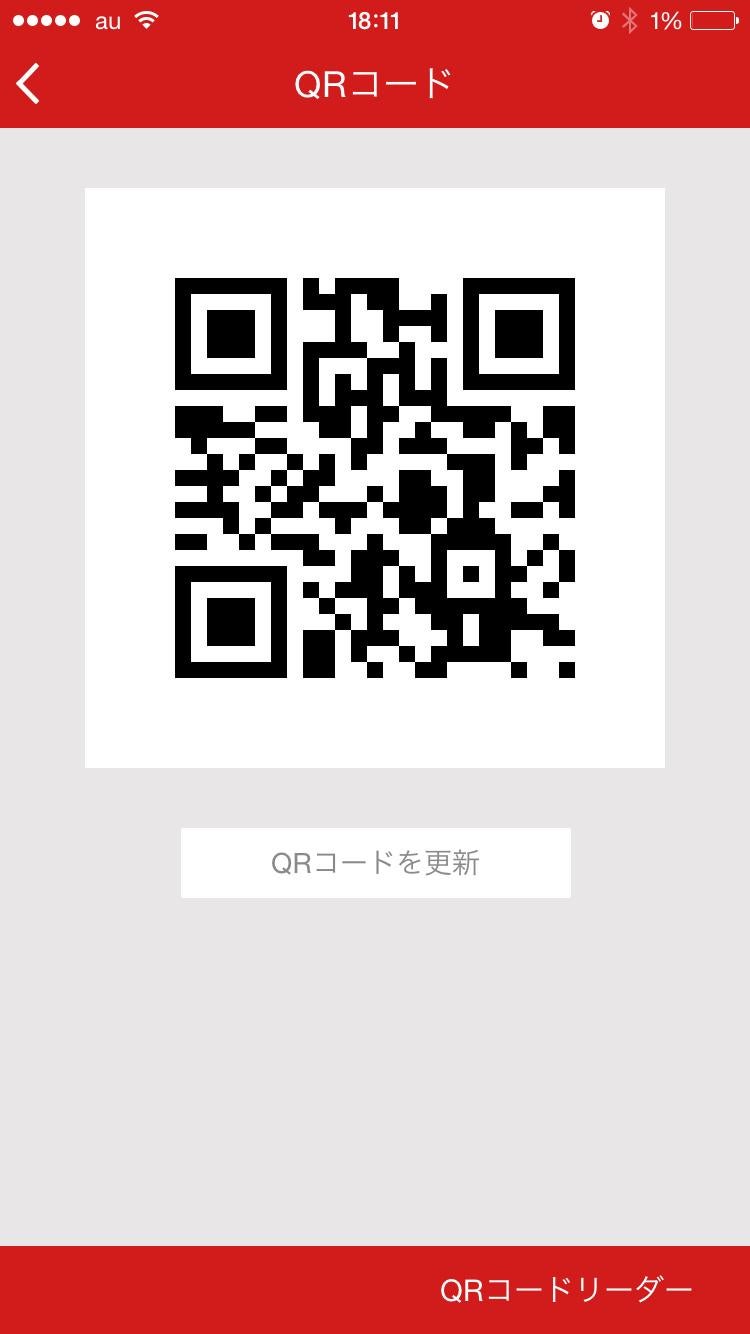The image size is (750, 1334).
Task: Tap the QRコードを更新 refresh button
Action: click(x=375, y=862)
